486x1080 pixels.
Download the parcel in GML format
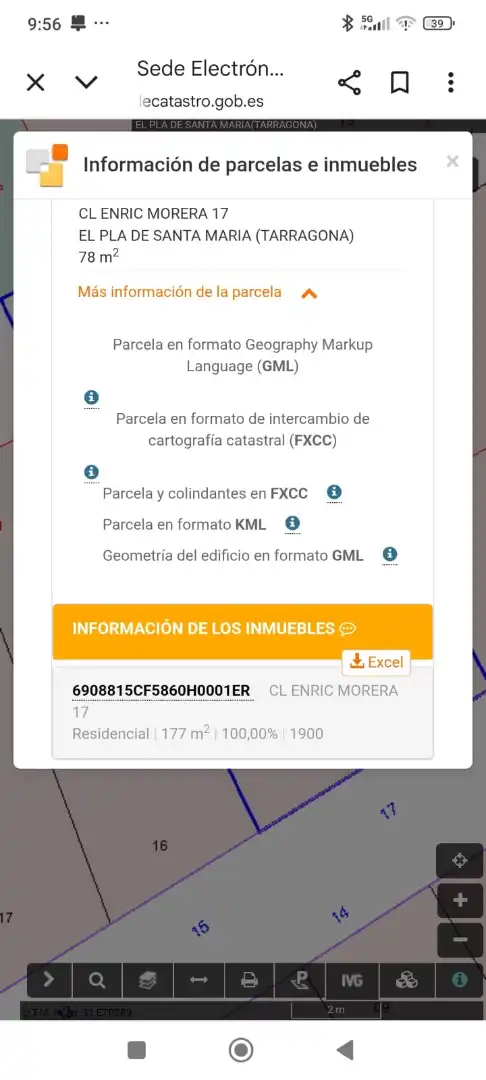(x=242, y=355)
